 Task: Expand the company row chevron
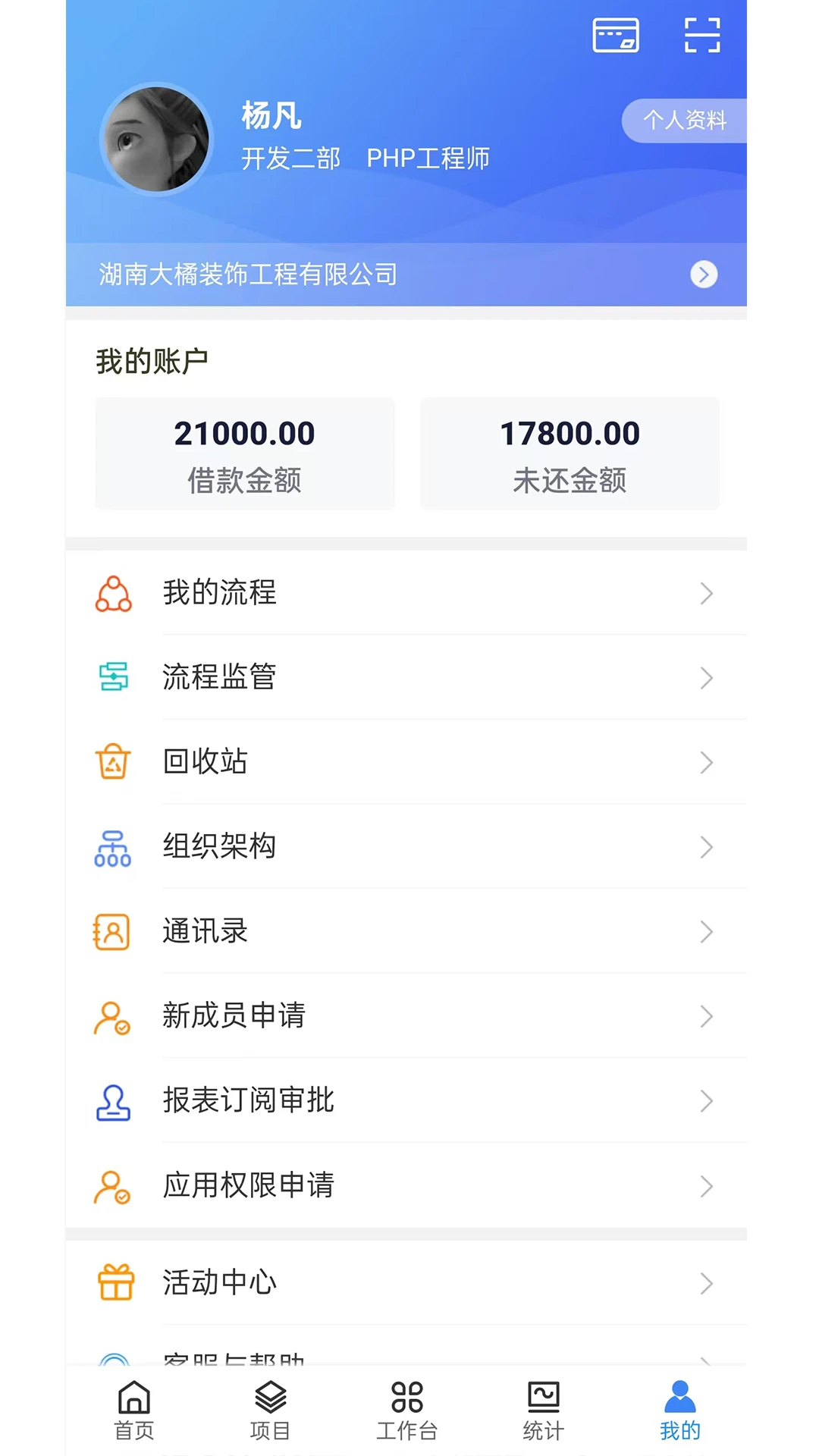pyautogui.click(x=704, y=275)
